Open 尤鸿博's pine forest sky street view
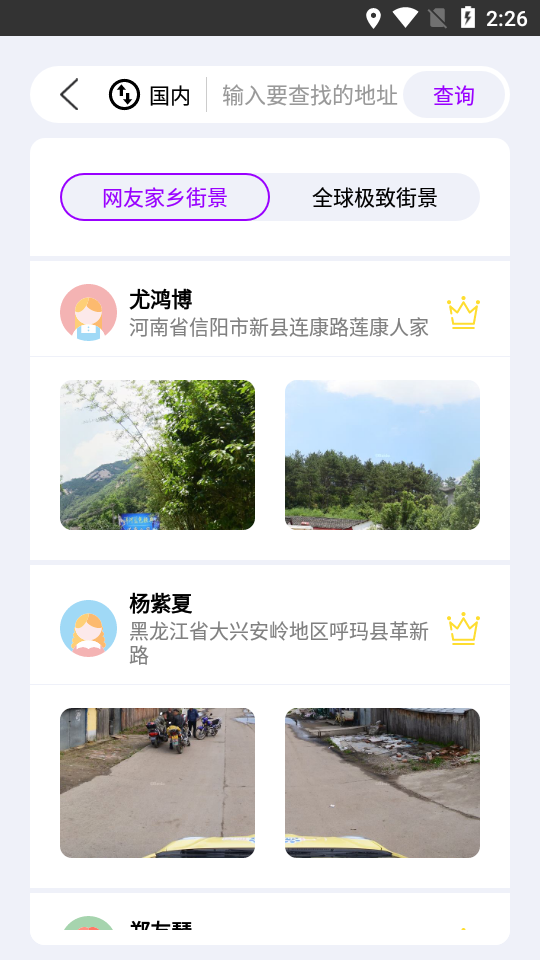Screen dimensions: 540x960 (382, 455)
